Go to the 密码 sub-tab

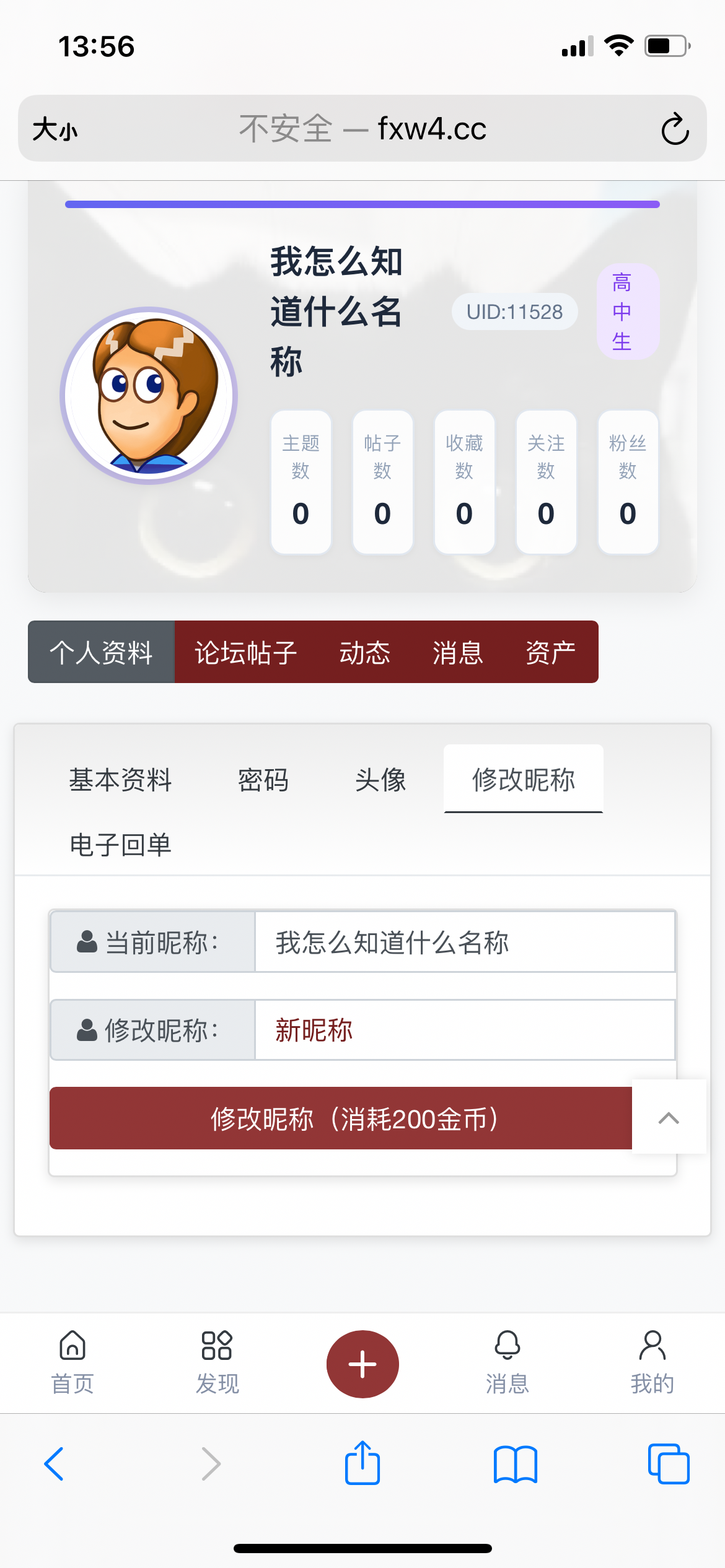(x=263, y=780)
